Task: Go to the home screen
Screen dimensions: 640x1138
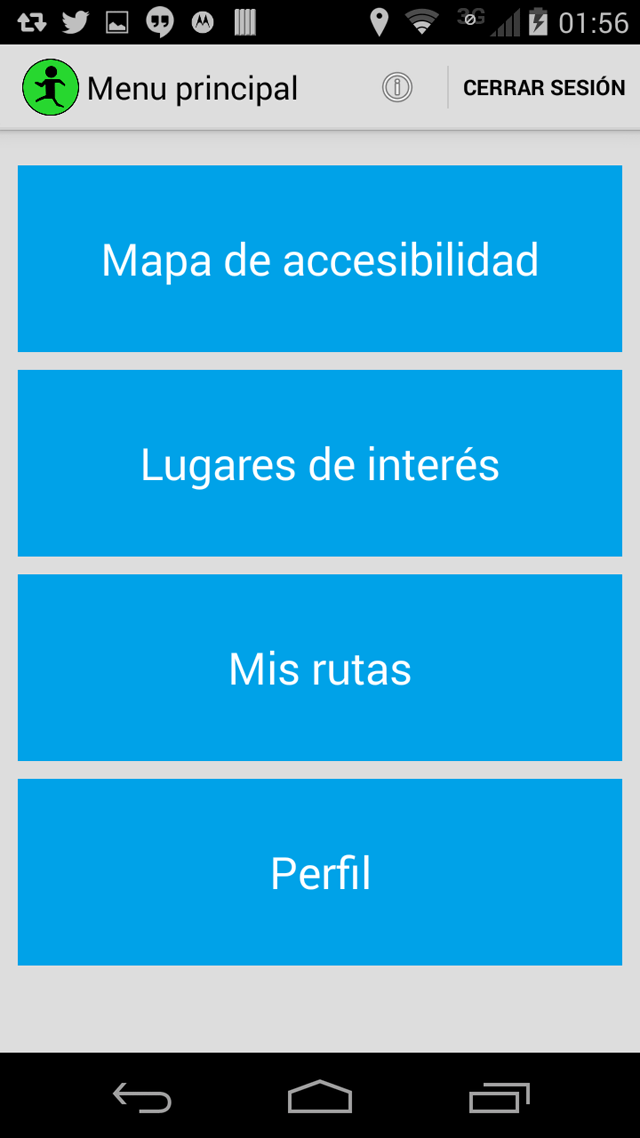Action: pyautogui.click(x=320, y=1097)
